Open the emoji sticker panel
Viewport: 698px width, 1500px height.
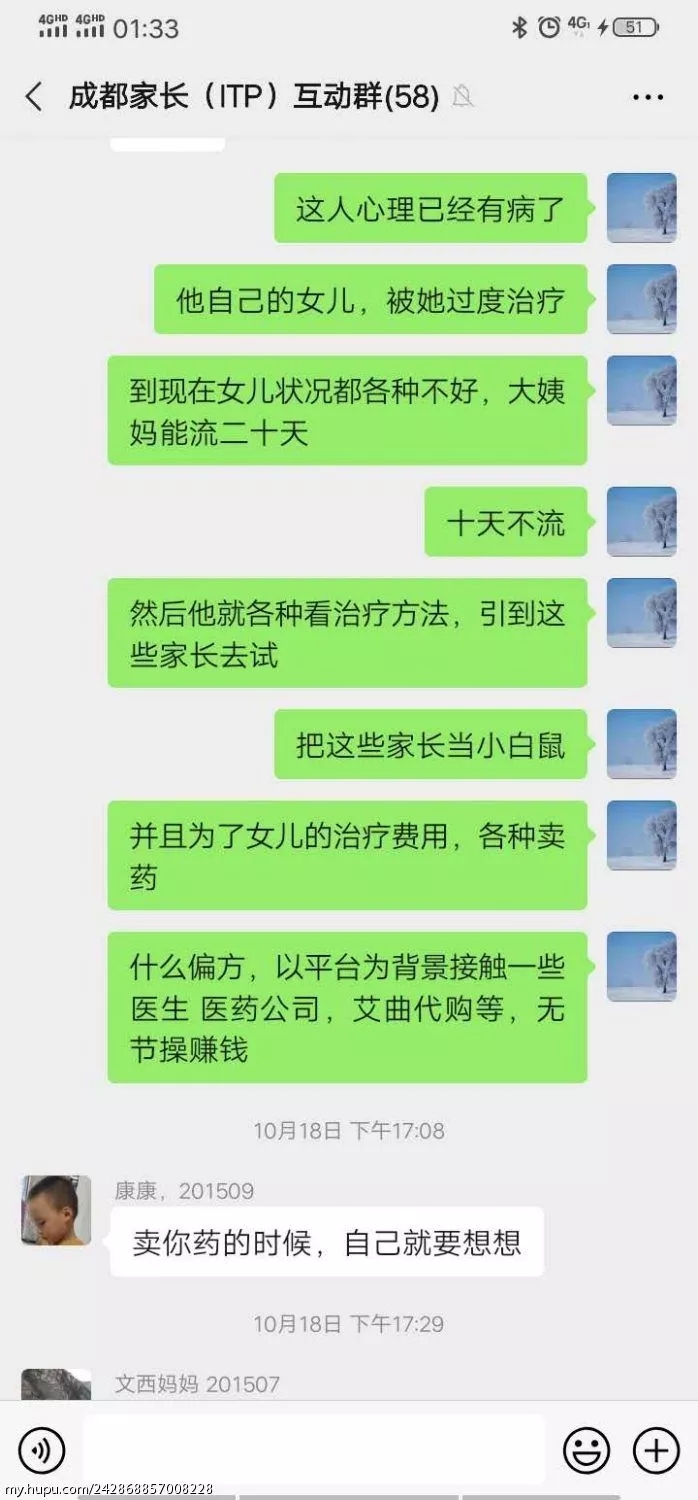(x=587, y=1451)
